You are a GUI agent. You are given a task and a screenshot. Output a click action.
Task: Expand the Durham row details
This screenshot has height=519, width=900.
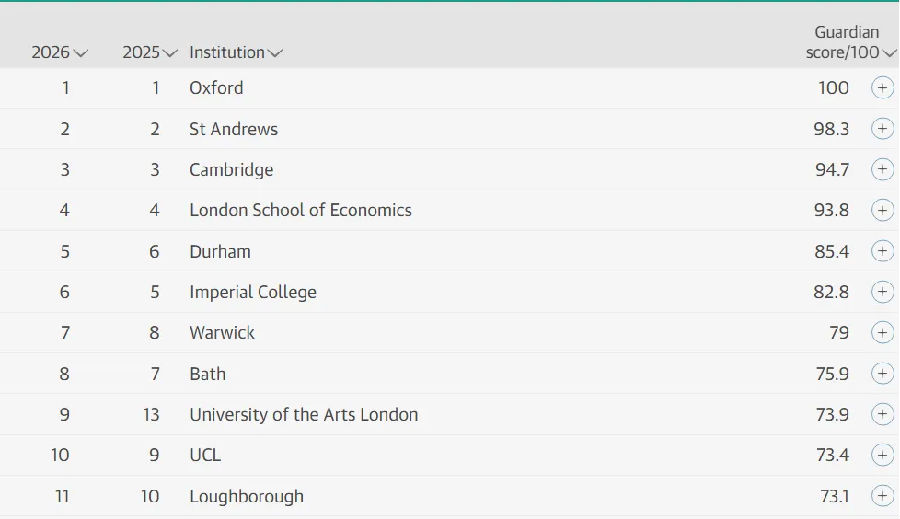coord(881,251)
